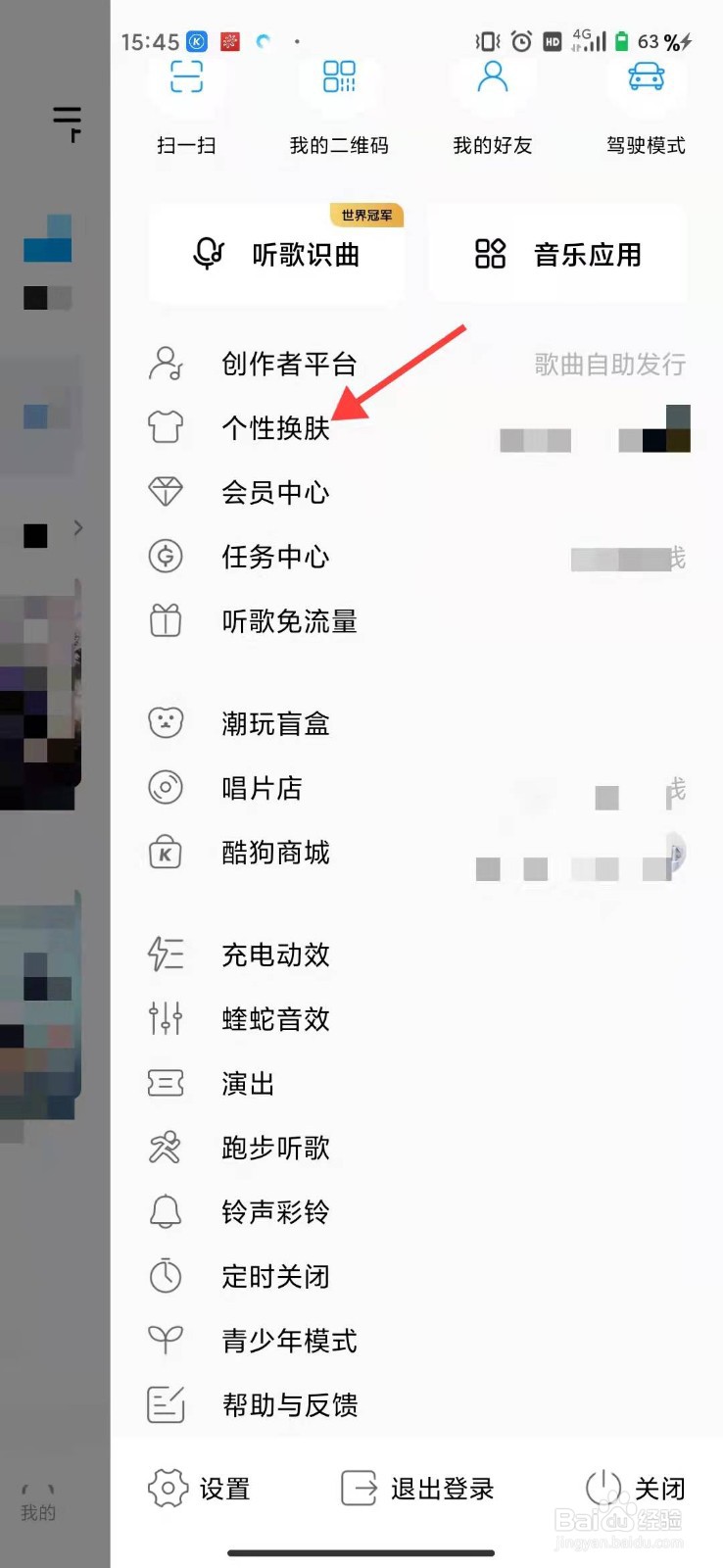Select the 蝰蛇音效 equalizer icon
Image resolution: width=723 pixels, height=1568 pixels.
pos(166,1019)
